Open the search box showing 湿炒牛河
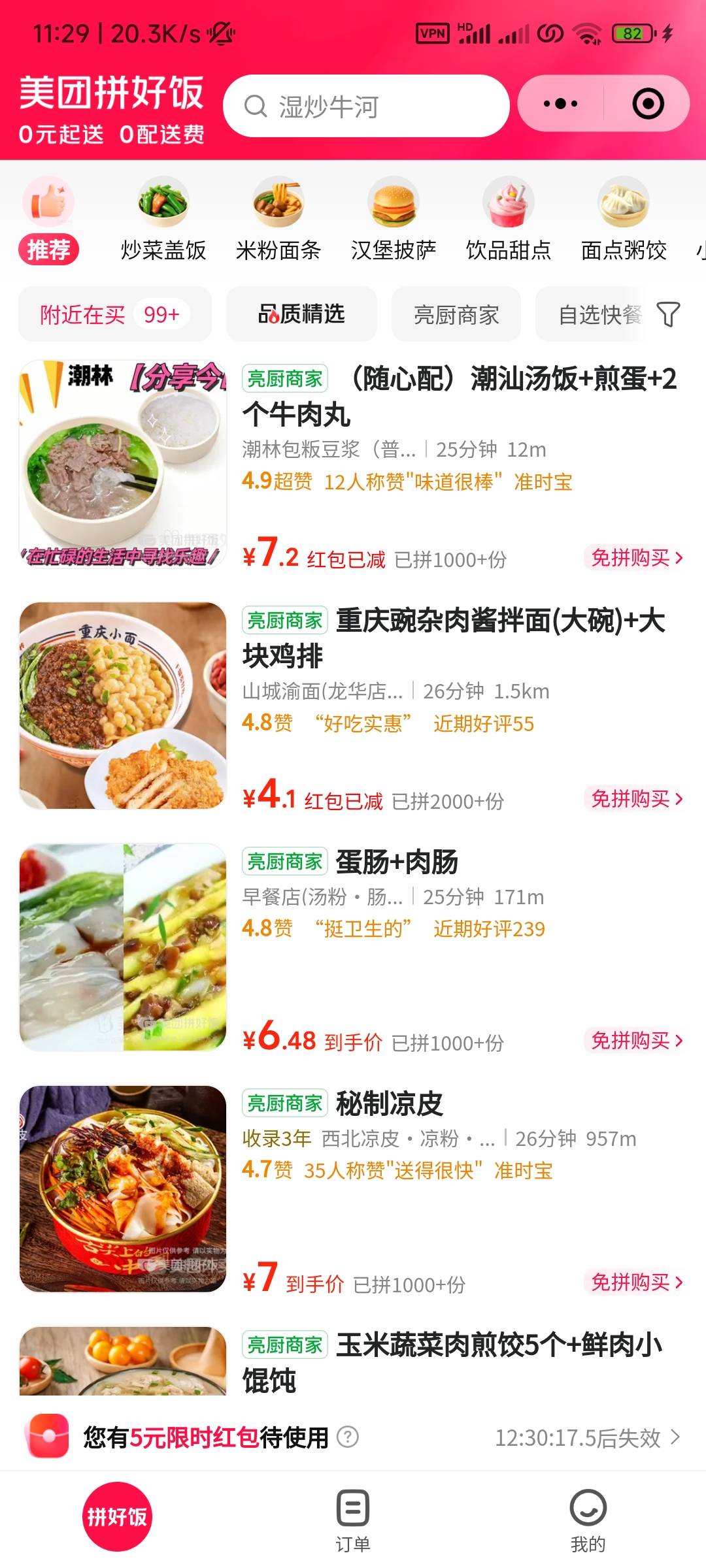The image size is (706, 1568). pos(366,106)
